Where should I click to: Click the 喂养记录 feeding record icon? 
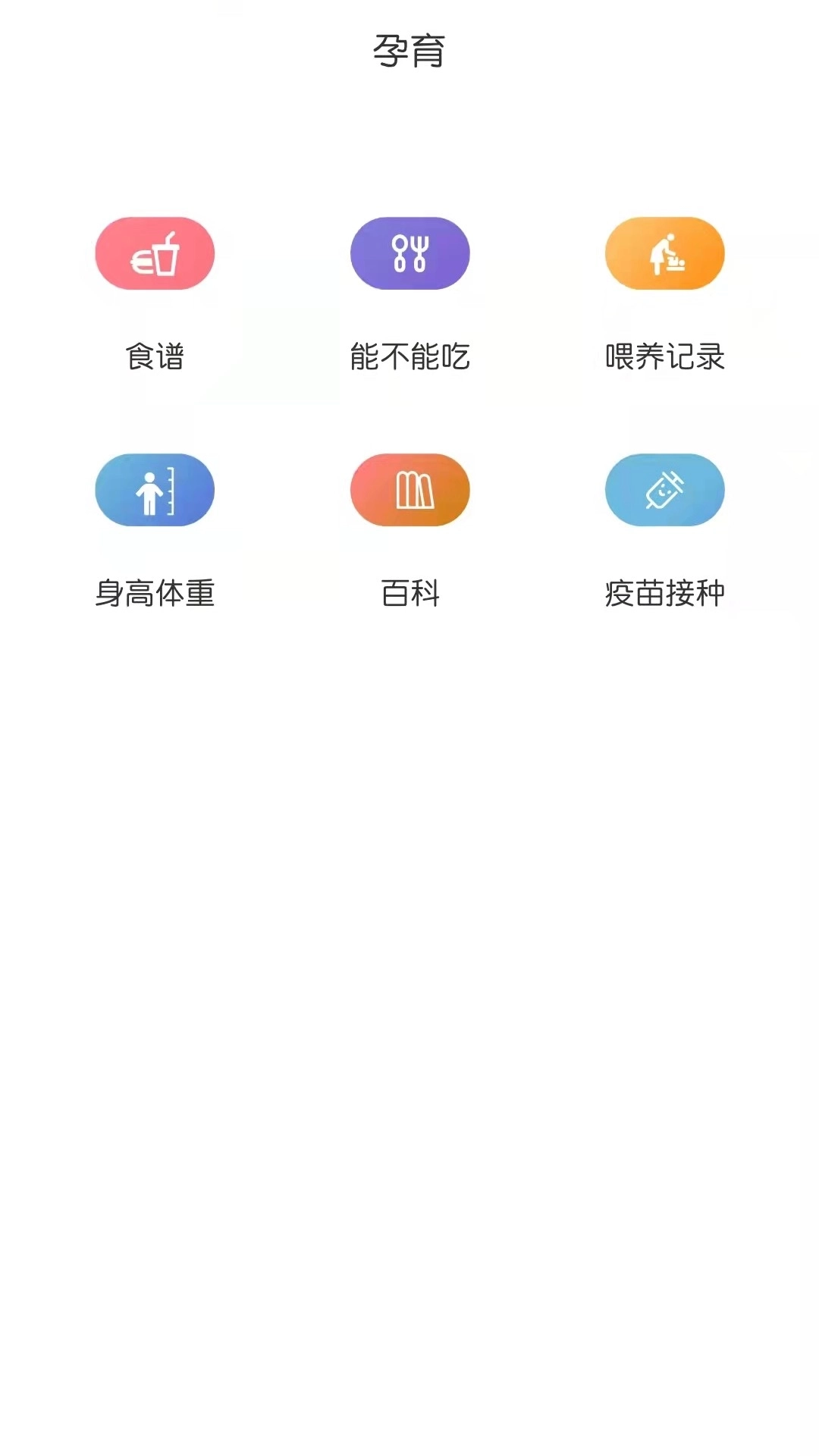(664, 253)
